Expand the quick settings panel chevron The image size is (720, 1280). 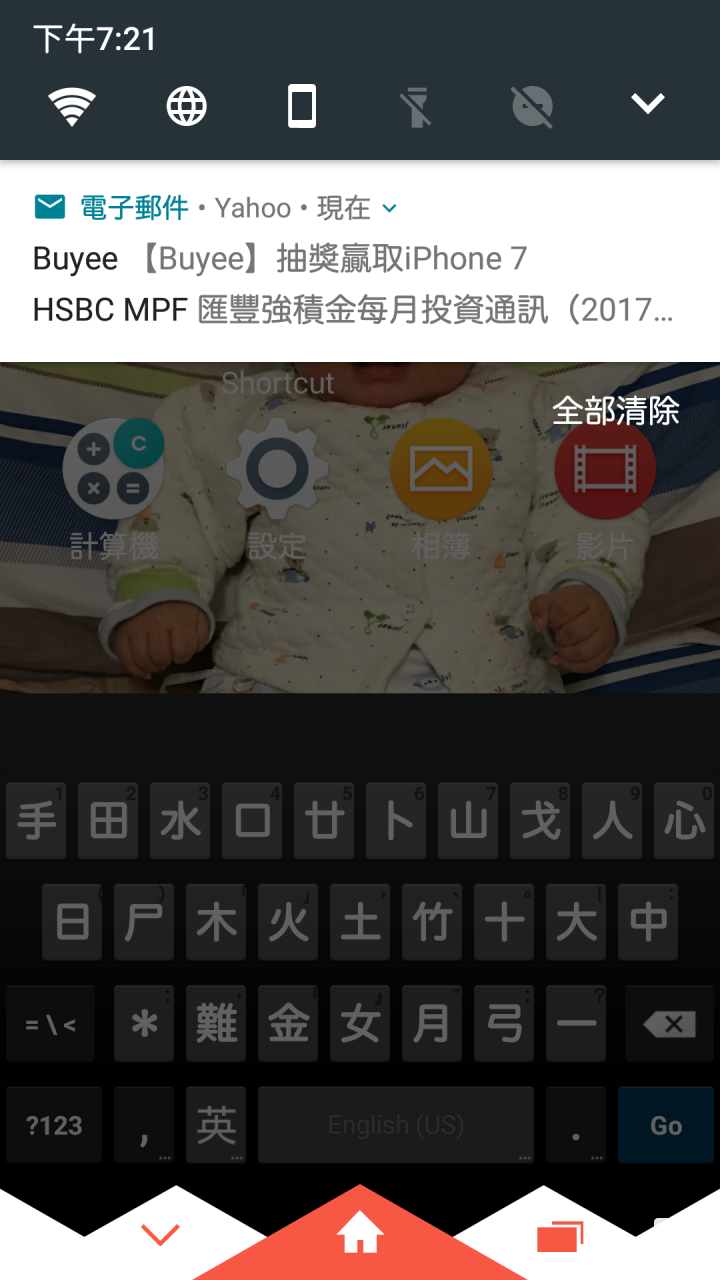coord(648,103)
